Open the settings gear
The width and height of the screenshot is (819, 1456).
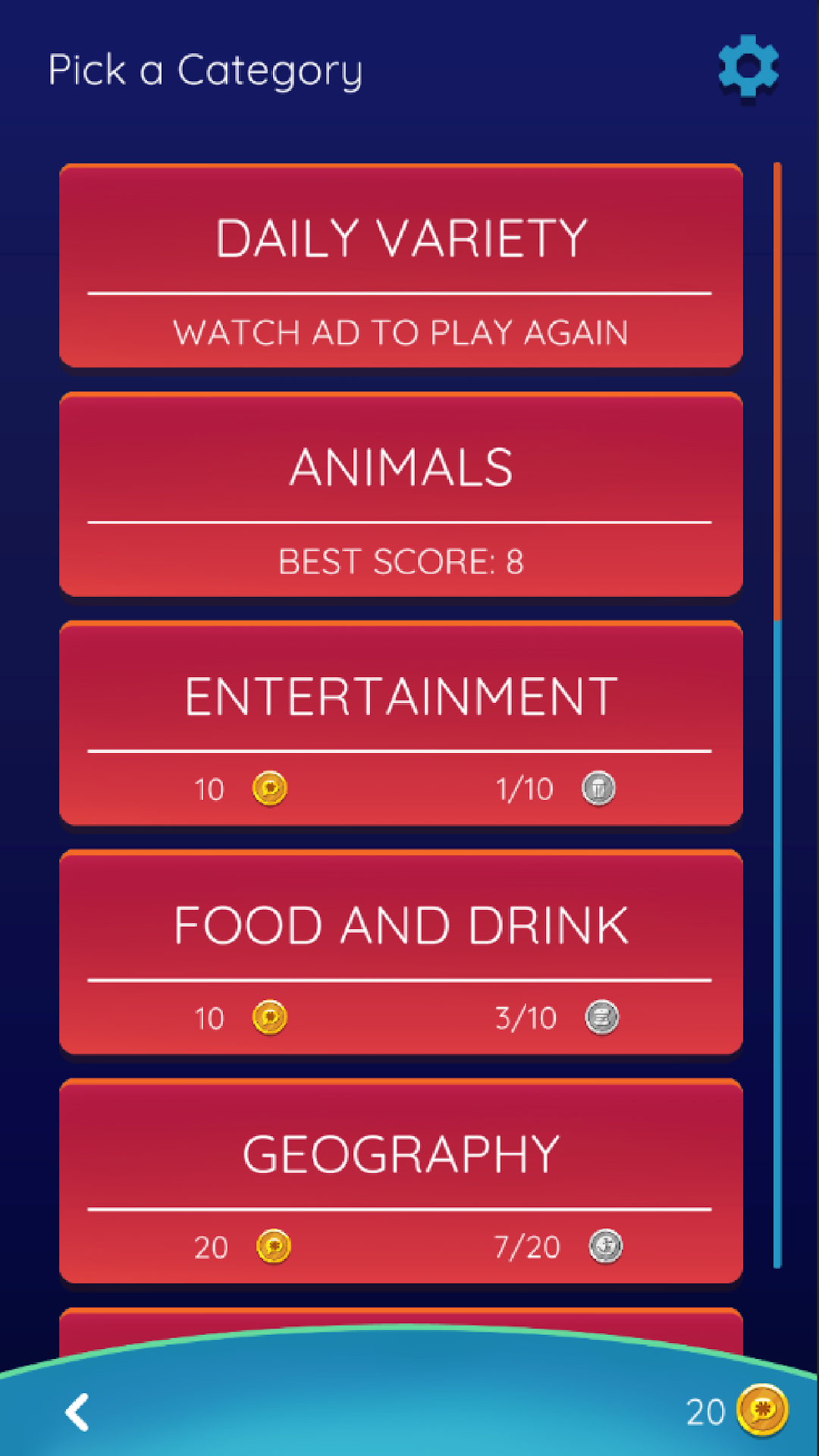tap(748, 67)
